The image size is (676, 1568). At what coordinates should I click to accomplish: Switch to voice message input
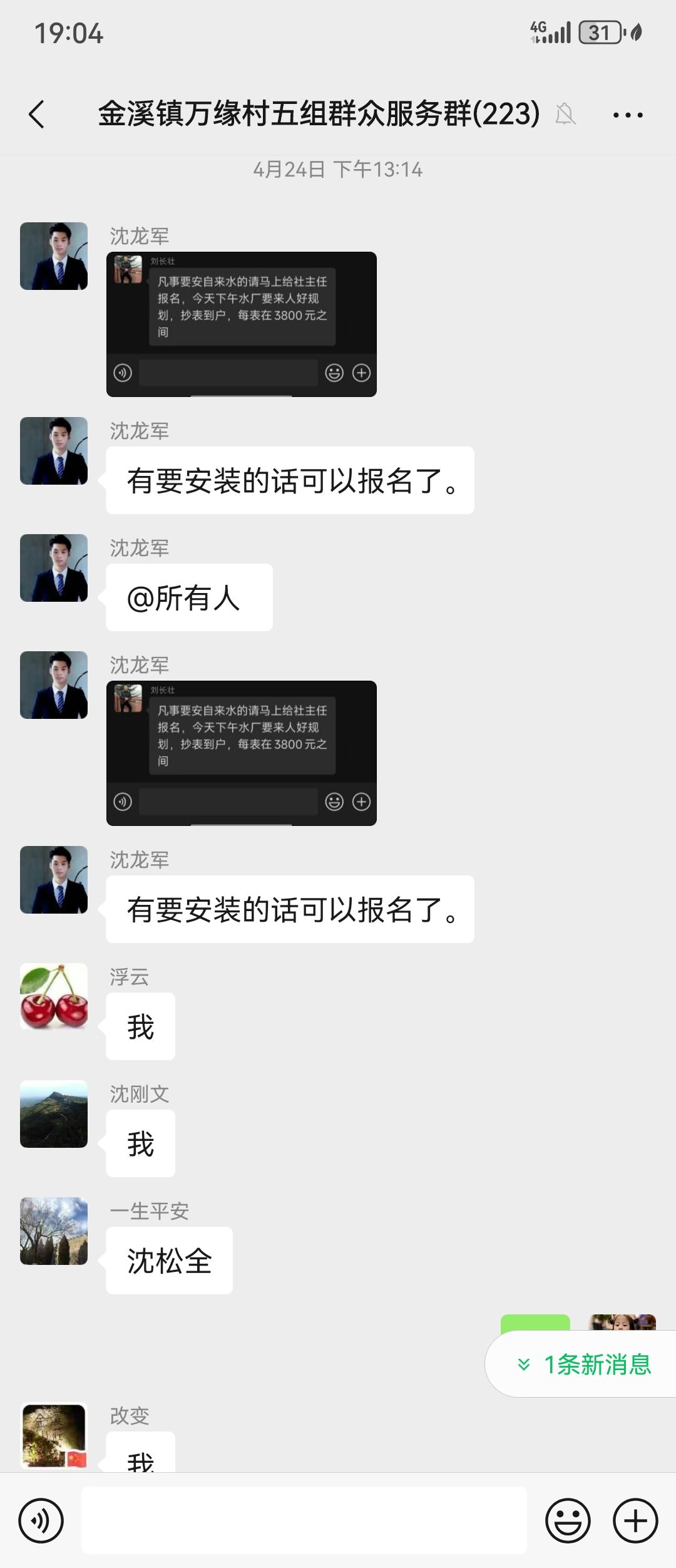coord(41,1520)
